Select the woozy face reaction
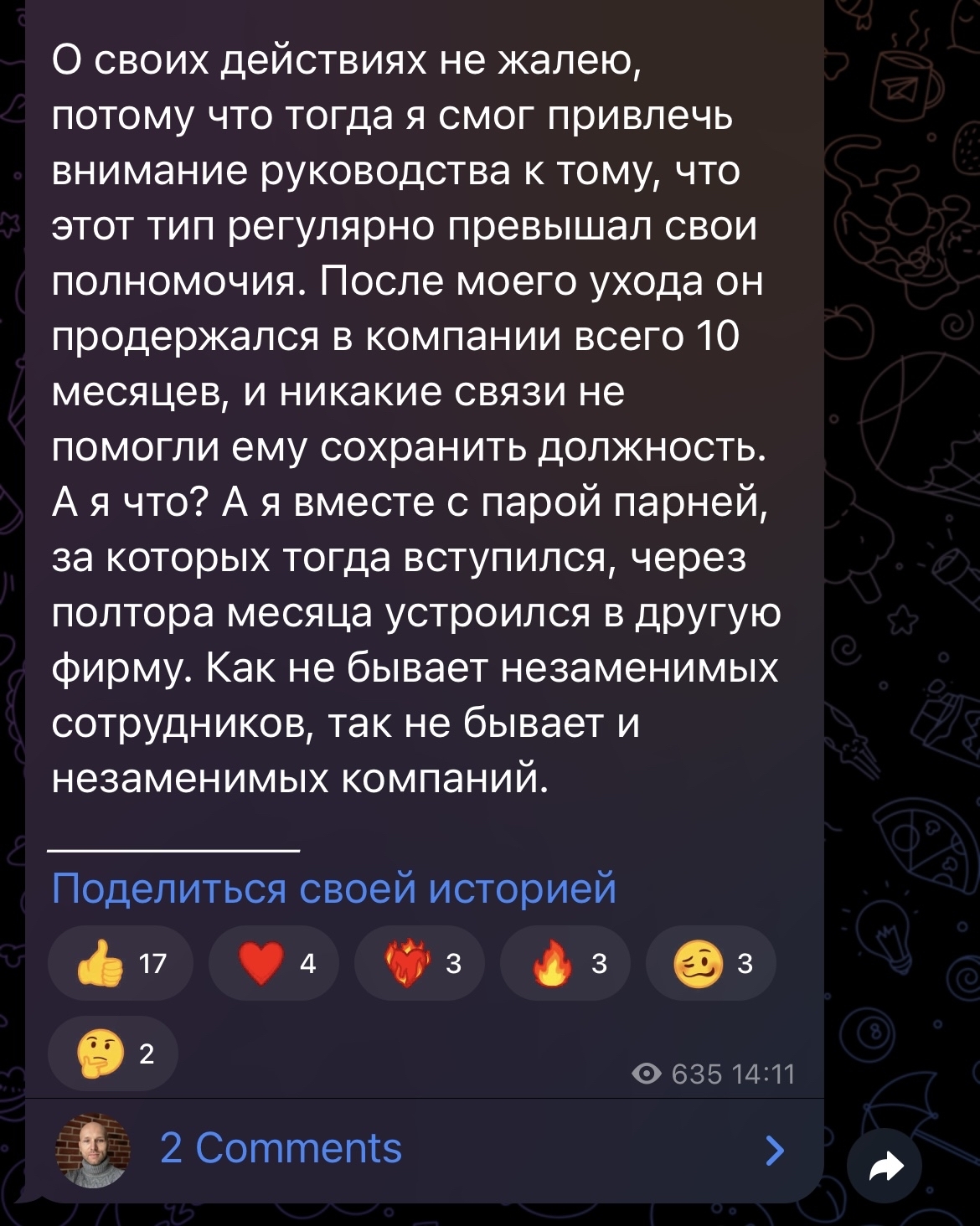Screen dimensions: 980x1226 point(710,963)
